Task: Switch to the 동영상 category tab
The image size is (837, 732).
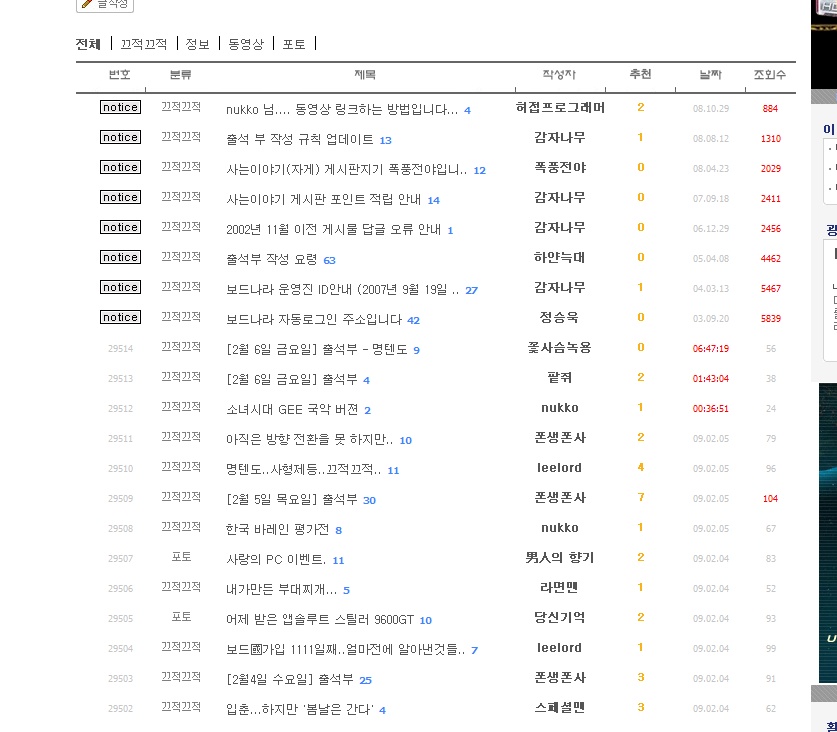Action: coord(246,44)
